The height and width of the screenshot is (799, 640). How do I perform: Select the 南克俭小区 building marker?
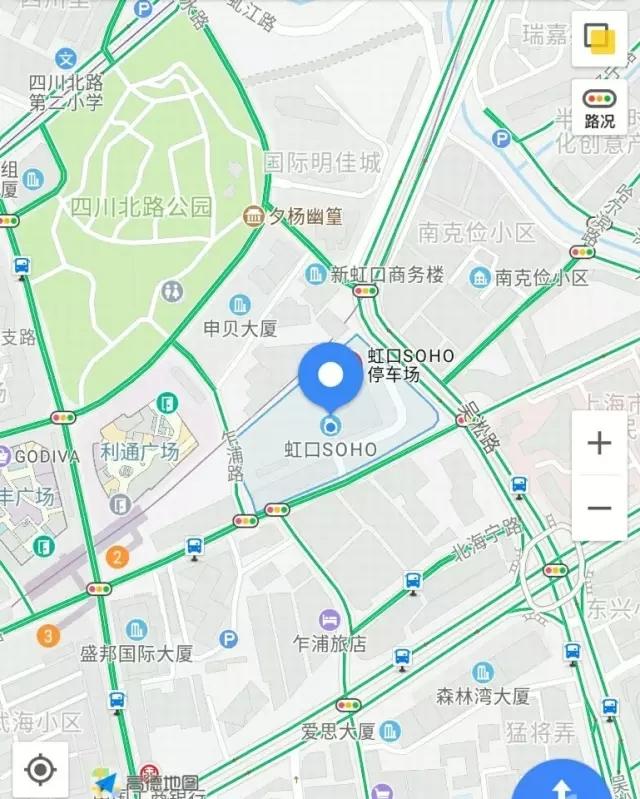pos(480,277)
